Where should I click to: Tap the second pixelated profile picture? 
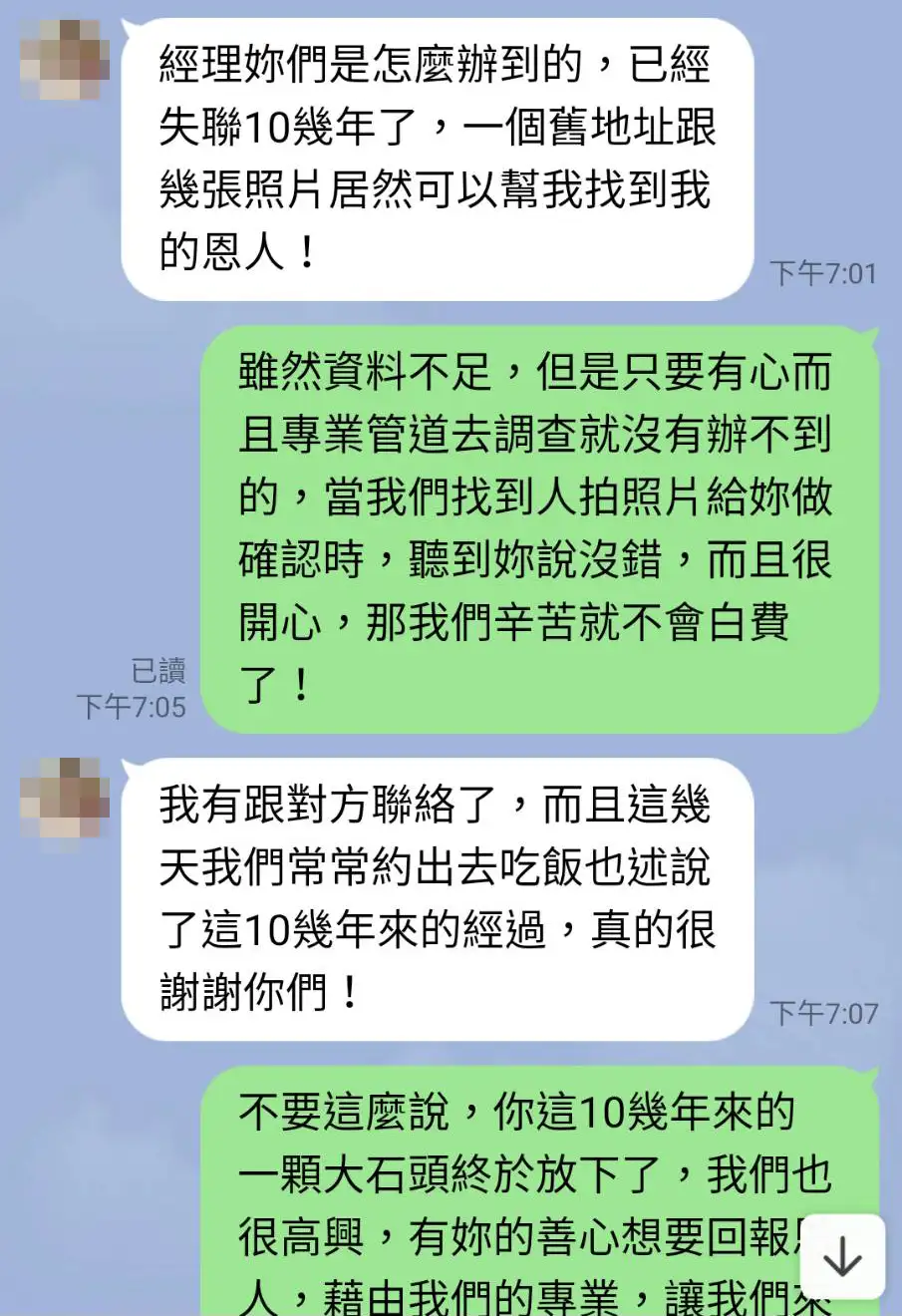[63, 798]
